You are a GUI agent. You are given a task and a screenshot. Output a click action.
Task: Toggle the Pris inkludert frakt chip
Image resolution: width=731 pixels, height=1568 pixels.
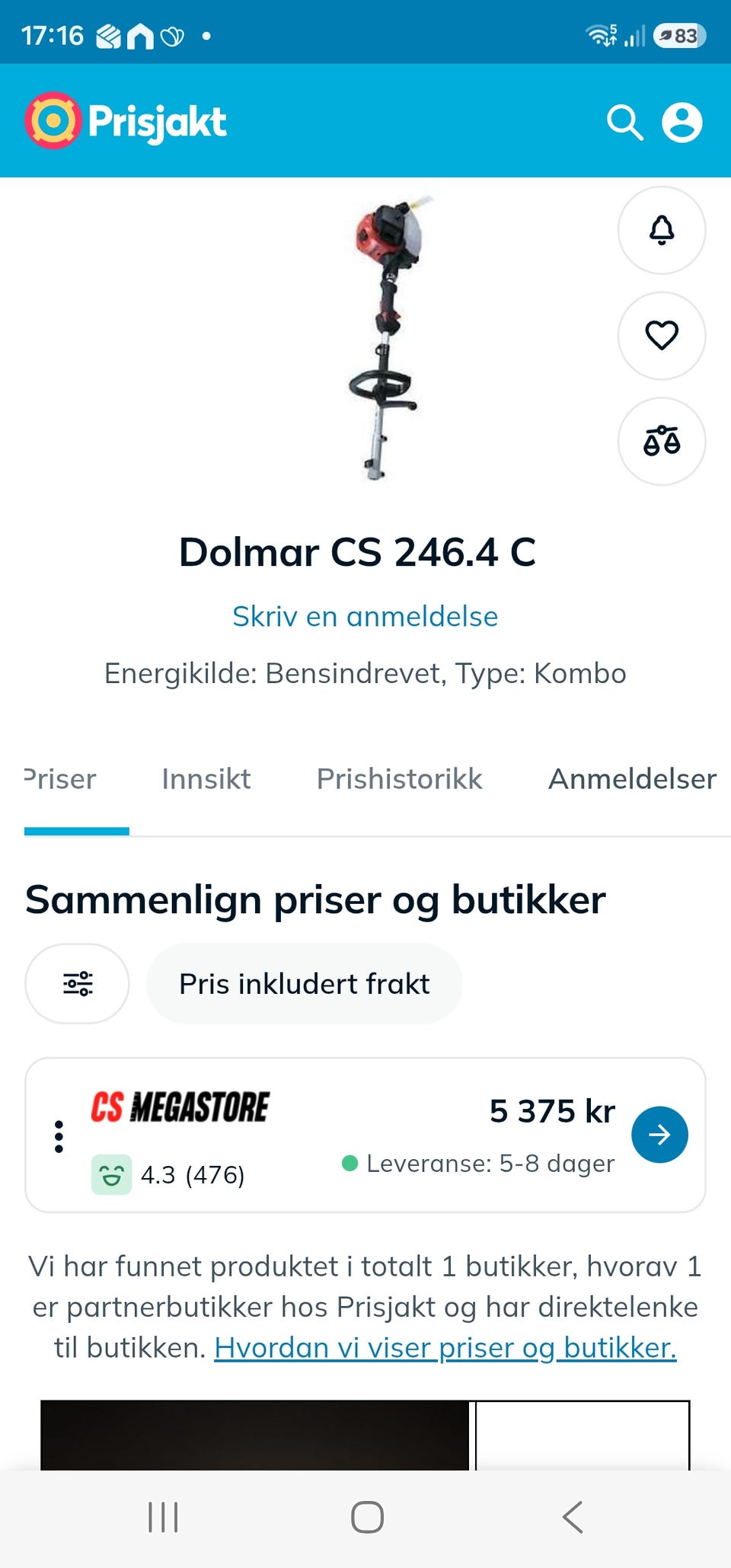tap(305, 984)
